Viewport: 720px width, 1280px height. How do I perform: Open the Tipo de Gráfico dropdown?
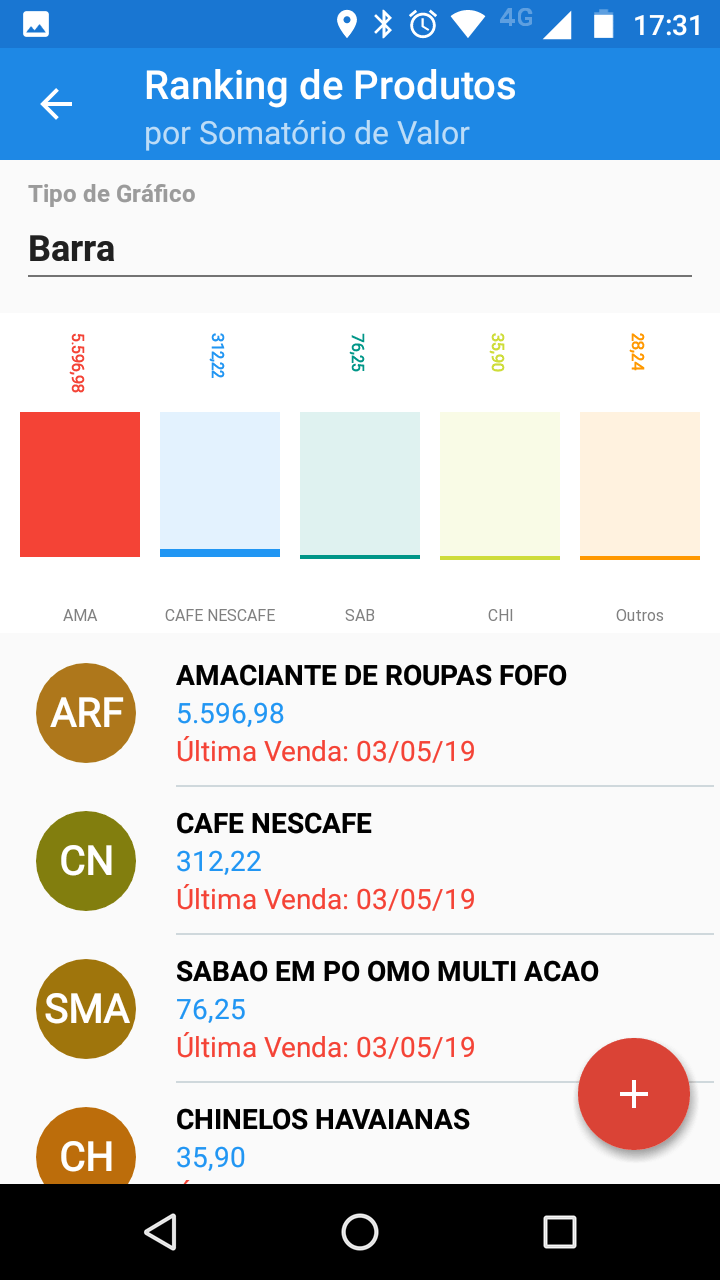[x=360, y=248]
